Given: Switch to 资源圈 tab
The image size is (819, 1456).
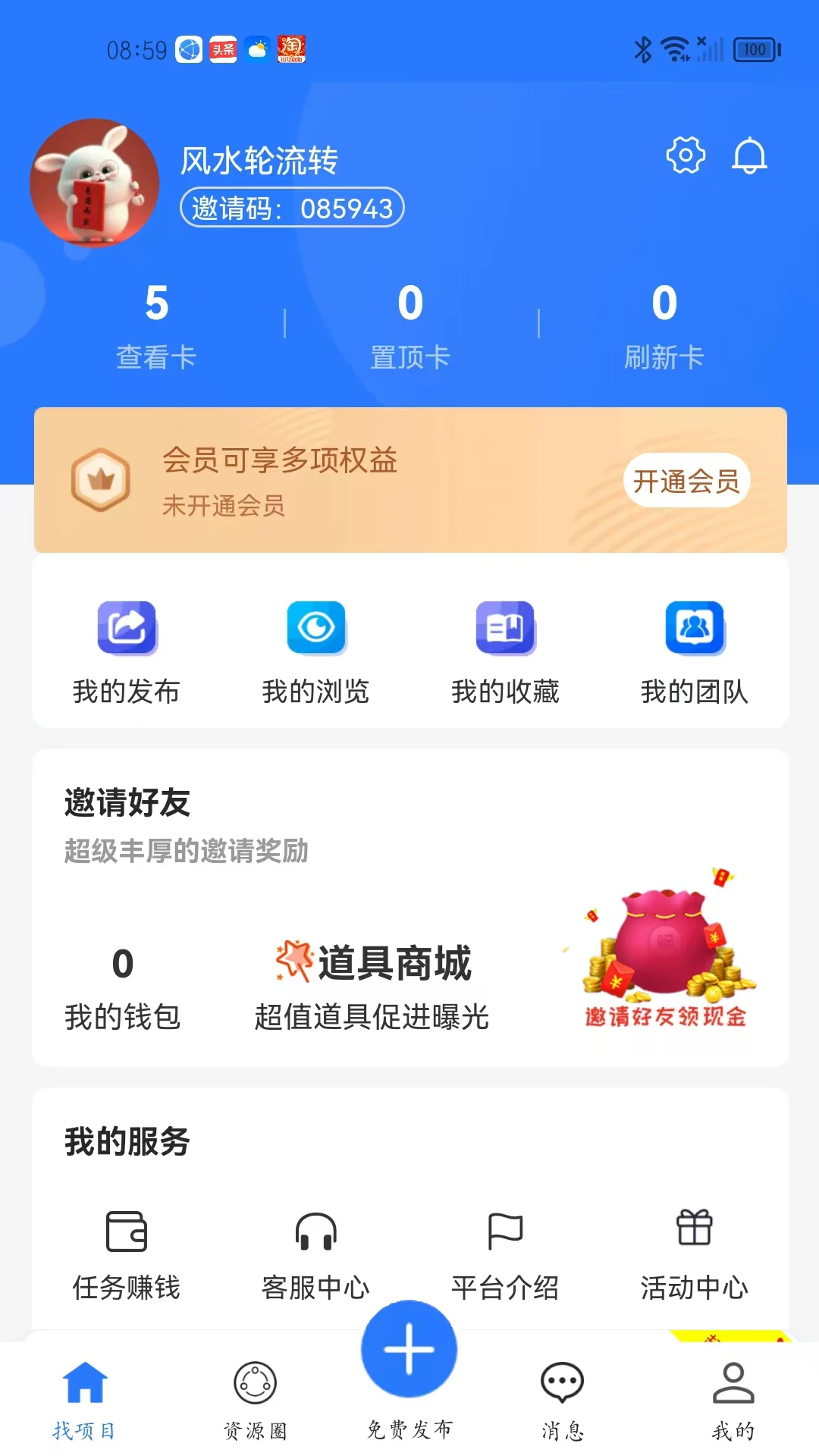Looking at the screenshot, I should [257, 1399].
